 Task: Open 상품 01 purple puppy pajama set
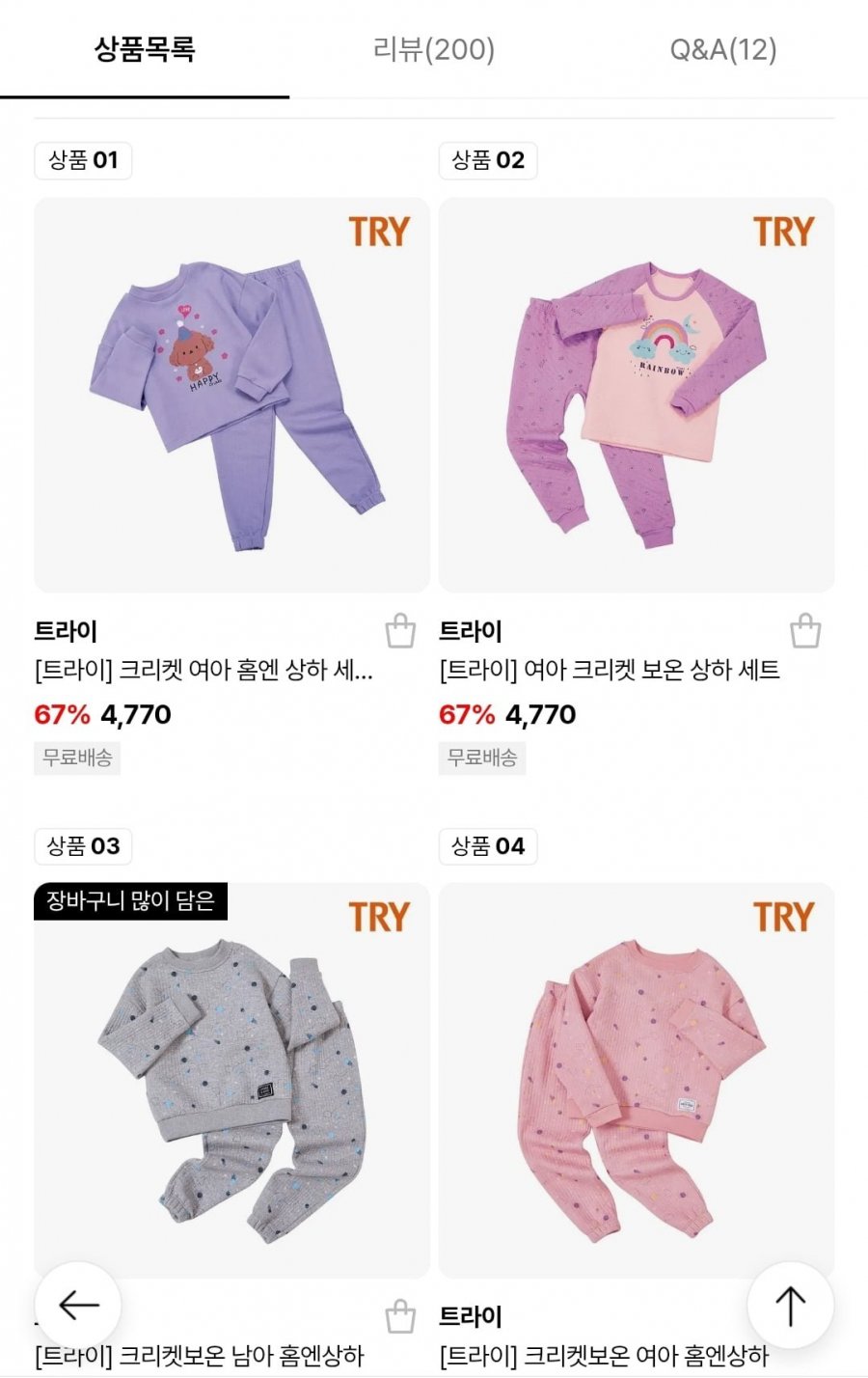pos(231,396)
